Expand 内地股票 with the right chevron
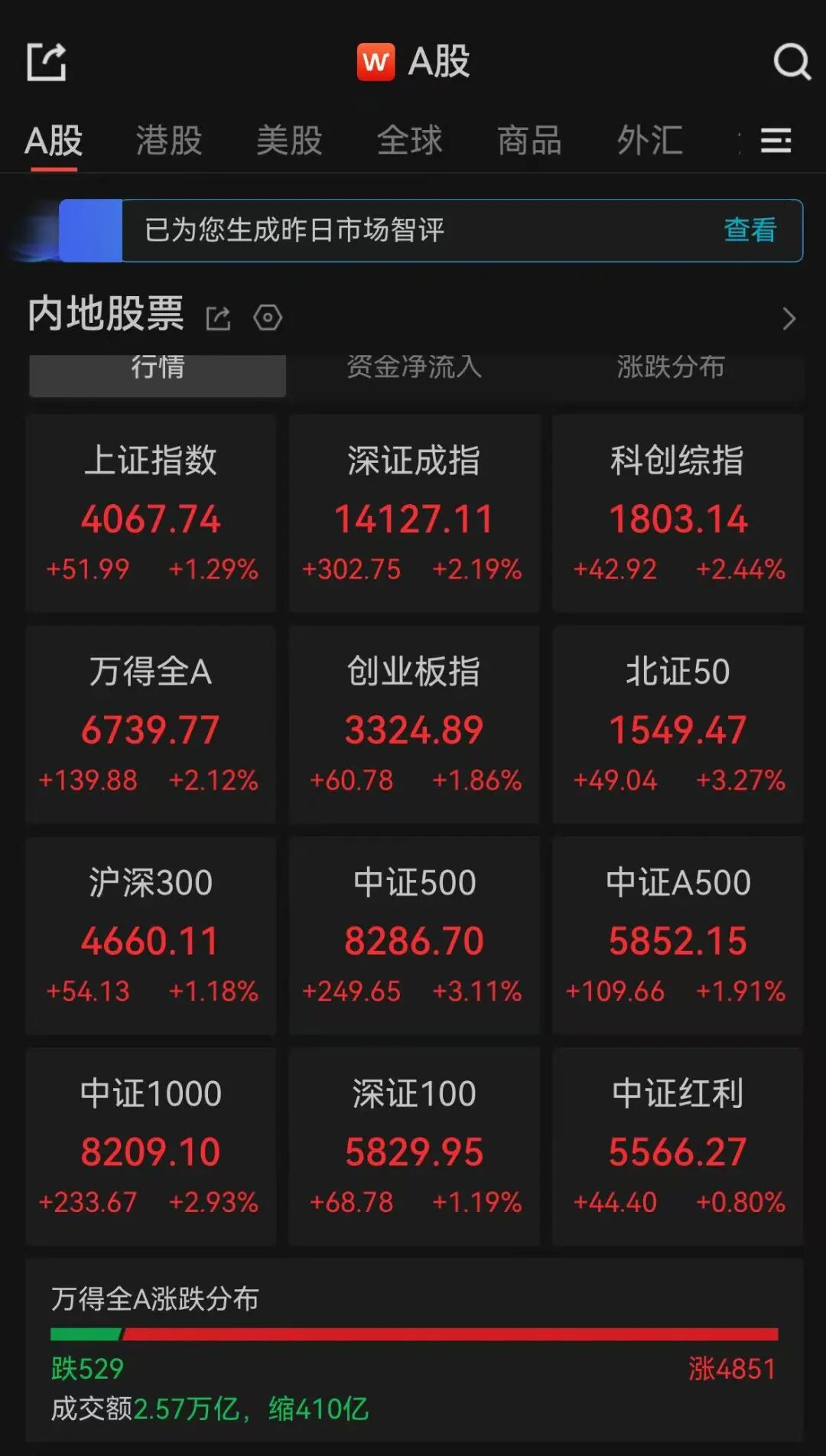Viewport: 826px width, 1456px height. [789, 318]
